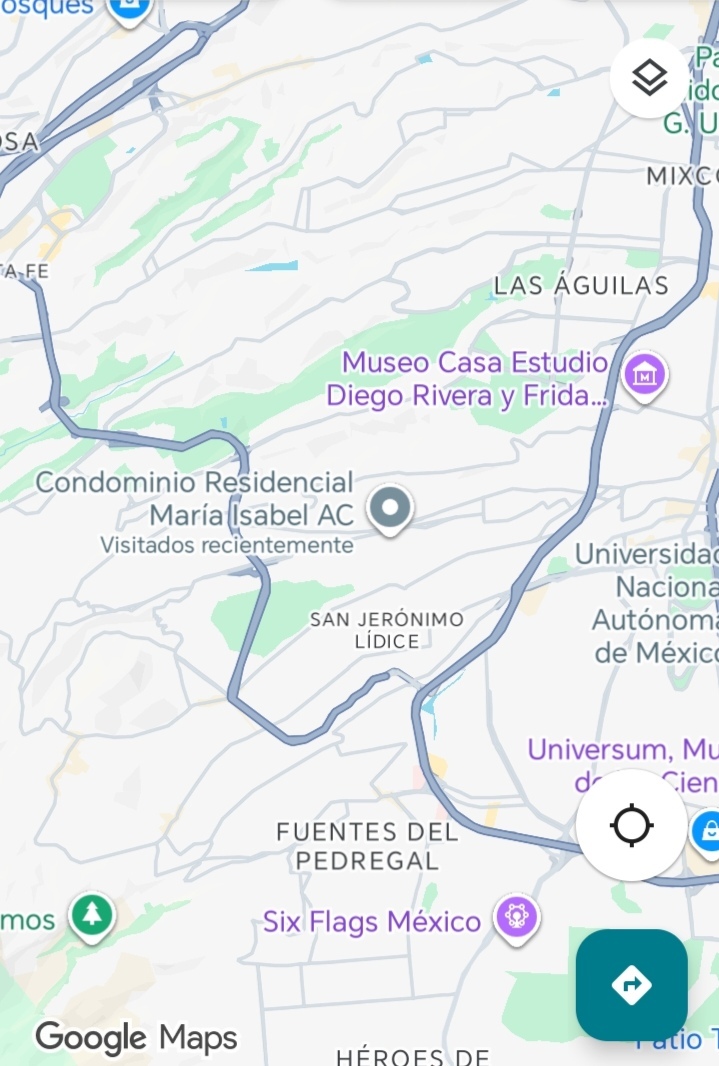Tap the Condominio Residencial María Isabel pin

389,508
